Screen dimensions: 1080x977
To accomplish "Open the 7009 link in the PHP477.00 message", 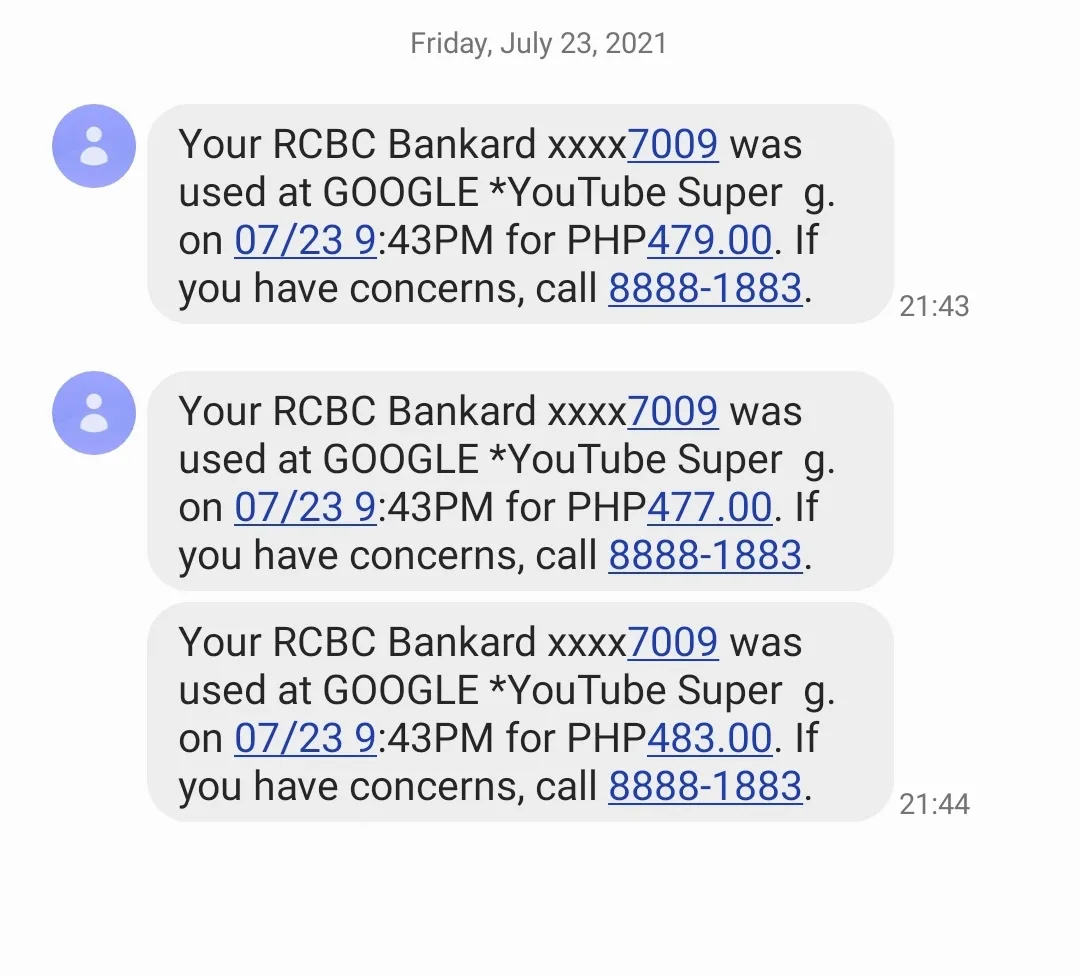I will coord(672,412).
